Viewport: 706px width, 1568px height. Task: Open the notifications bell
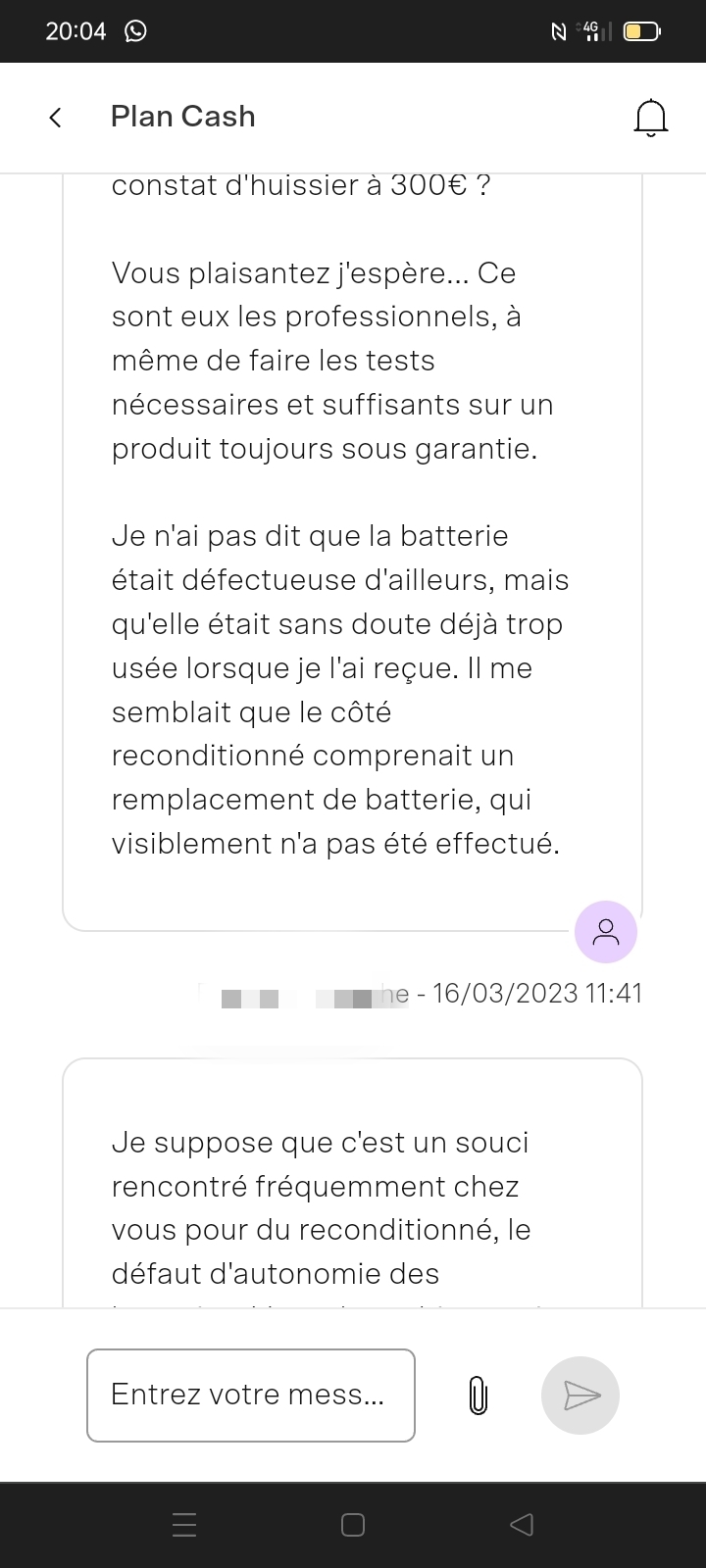click(651, 119)
